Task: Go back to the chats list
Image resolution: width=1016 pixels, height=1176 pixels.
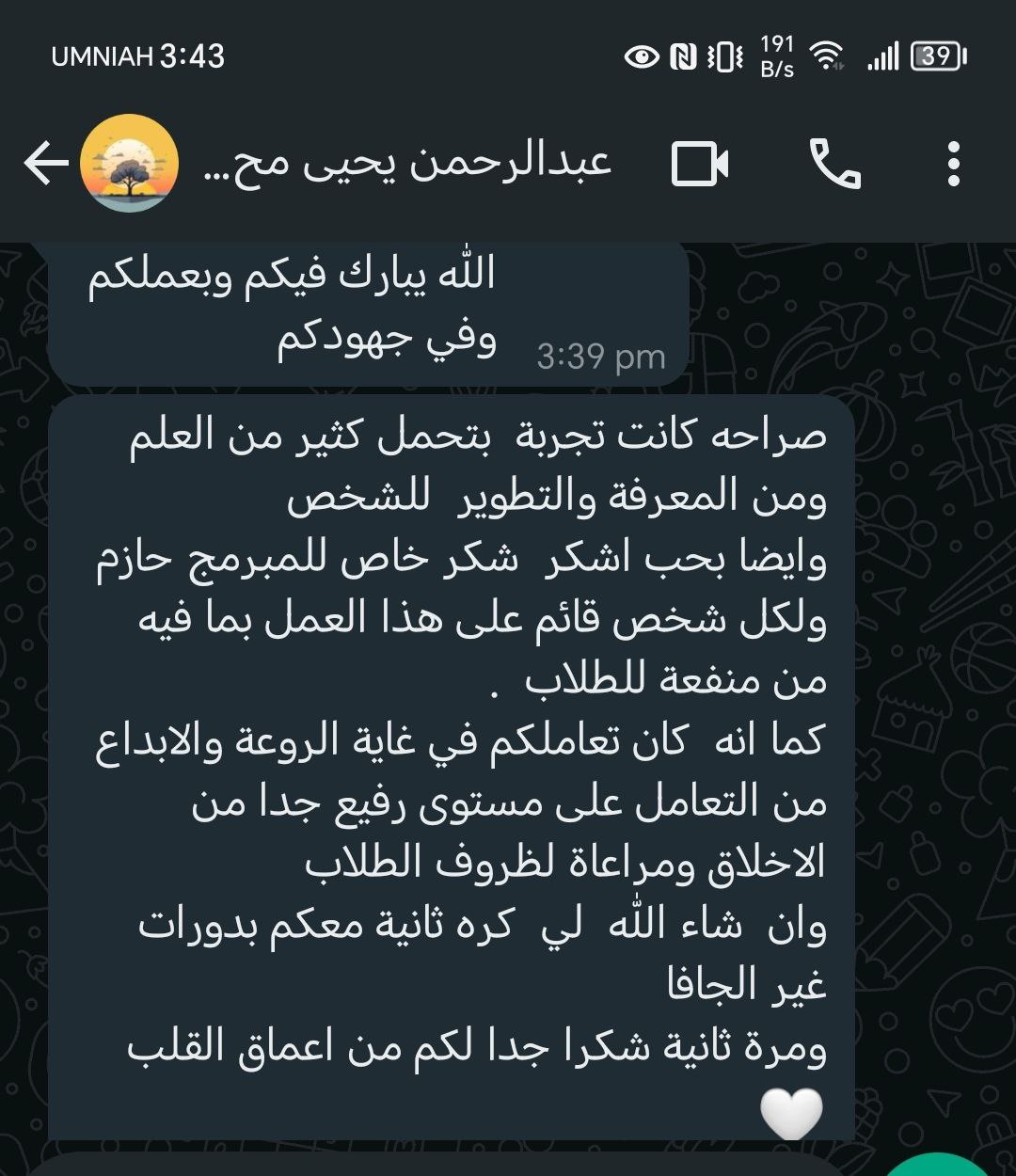Action: pos(45,165)
